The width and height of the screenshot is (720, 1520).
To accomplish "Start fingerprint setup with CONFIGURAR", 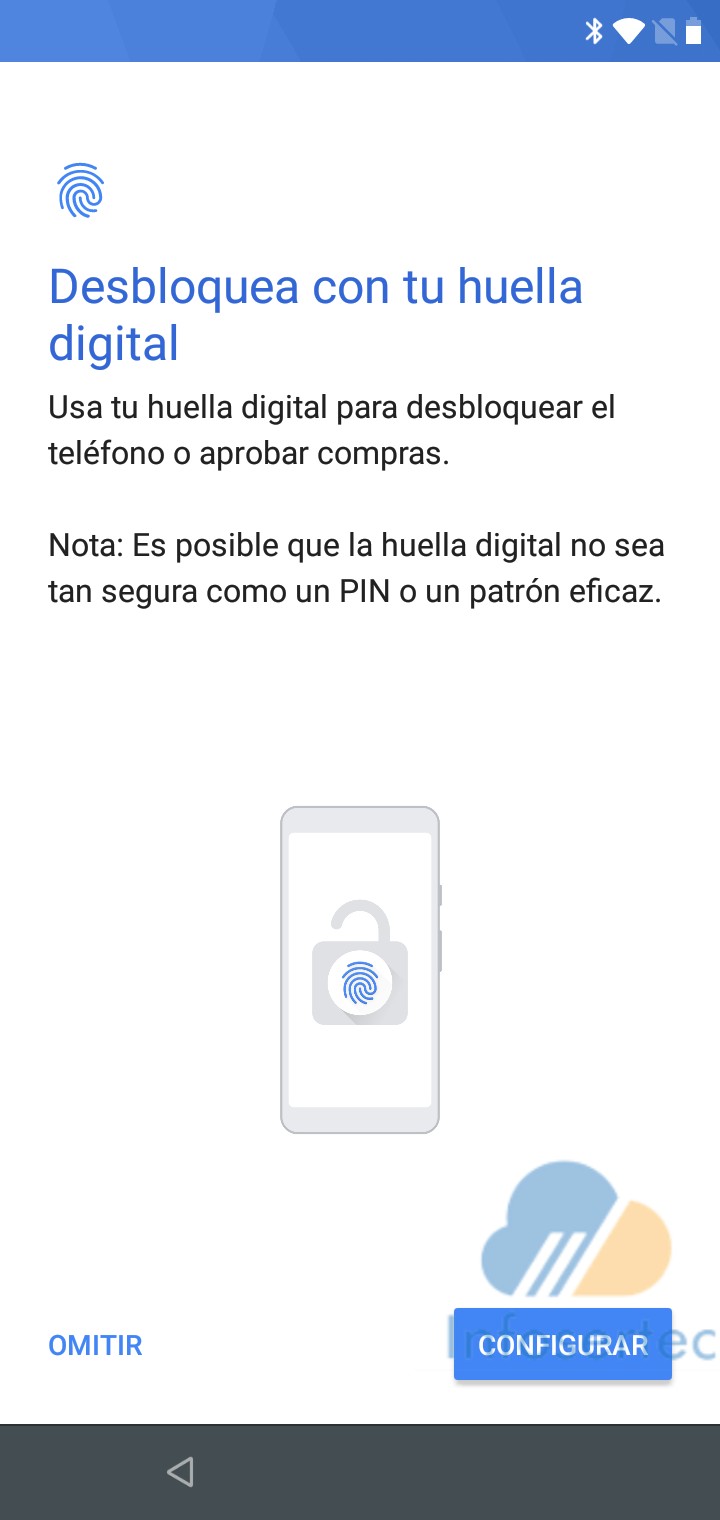I will [x=562, y=1344].
